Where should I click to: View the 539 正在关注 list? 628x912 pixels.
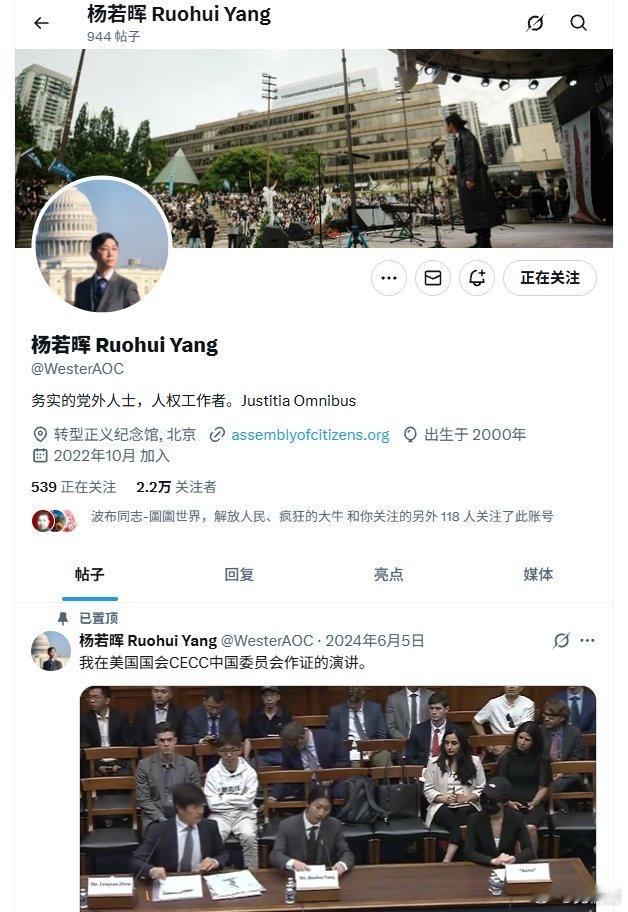pos(73,487)
